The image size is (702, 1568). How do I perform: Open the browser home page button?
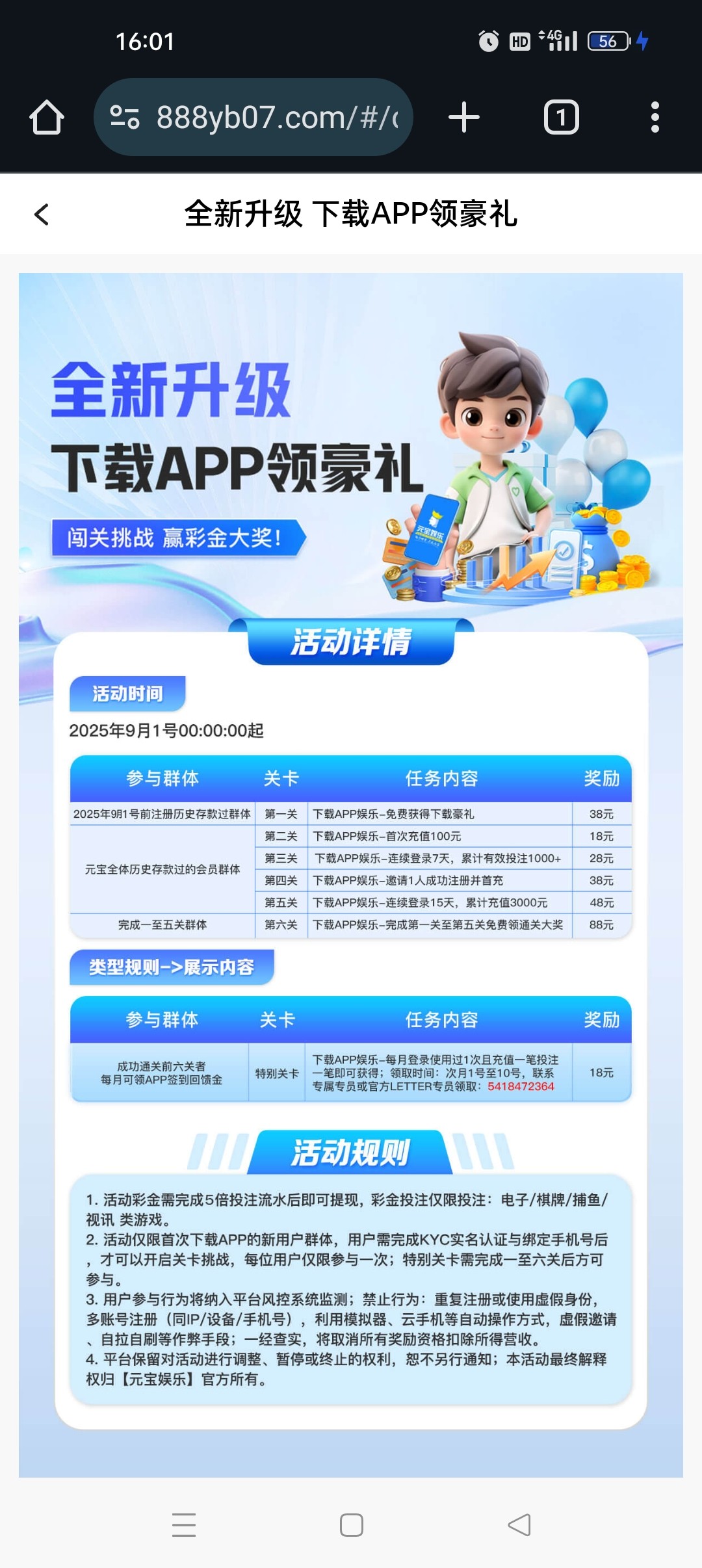pyautogui.click(x=47, y=118)
